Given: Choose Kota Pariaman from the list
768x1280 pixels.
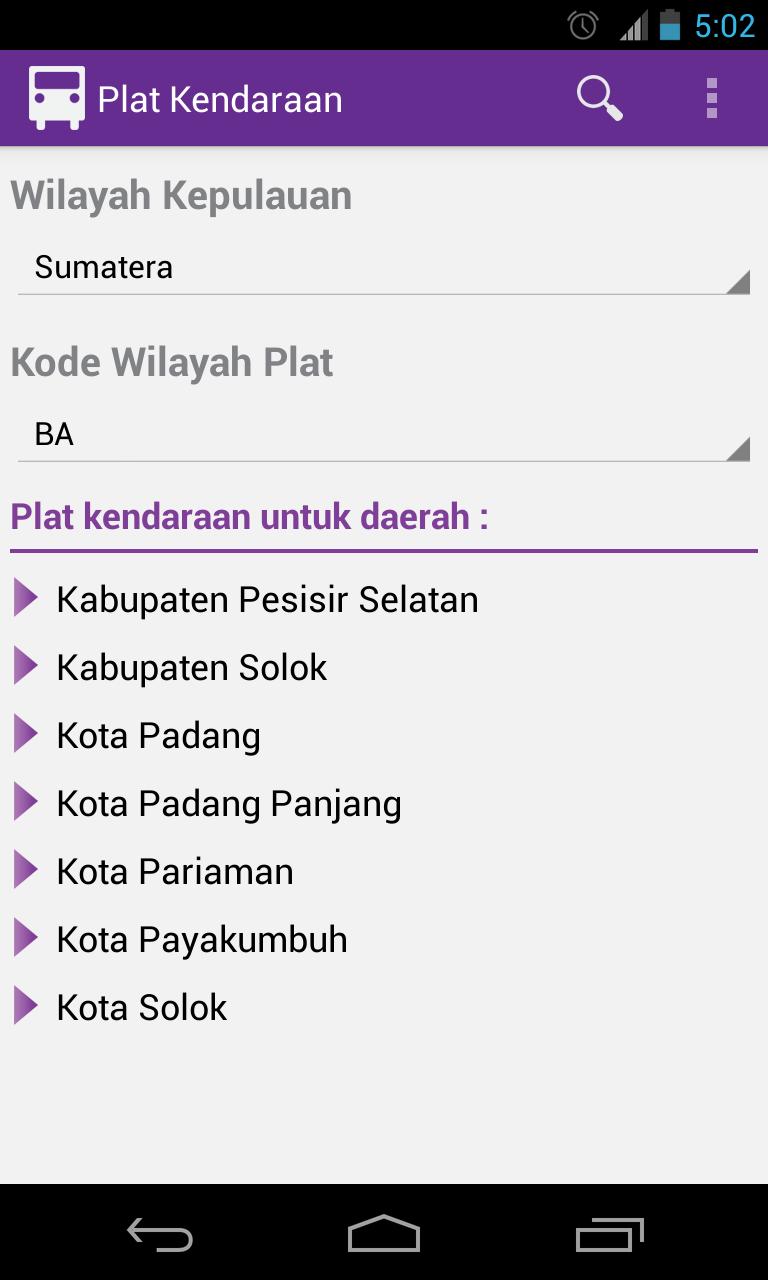Looking at the screenshot, I should click(175, 872).
